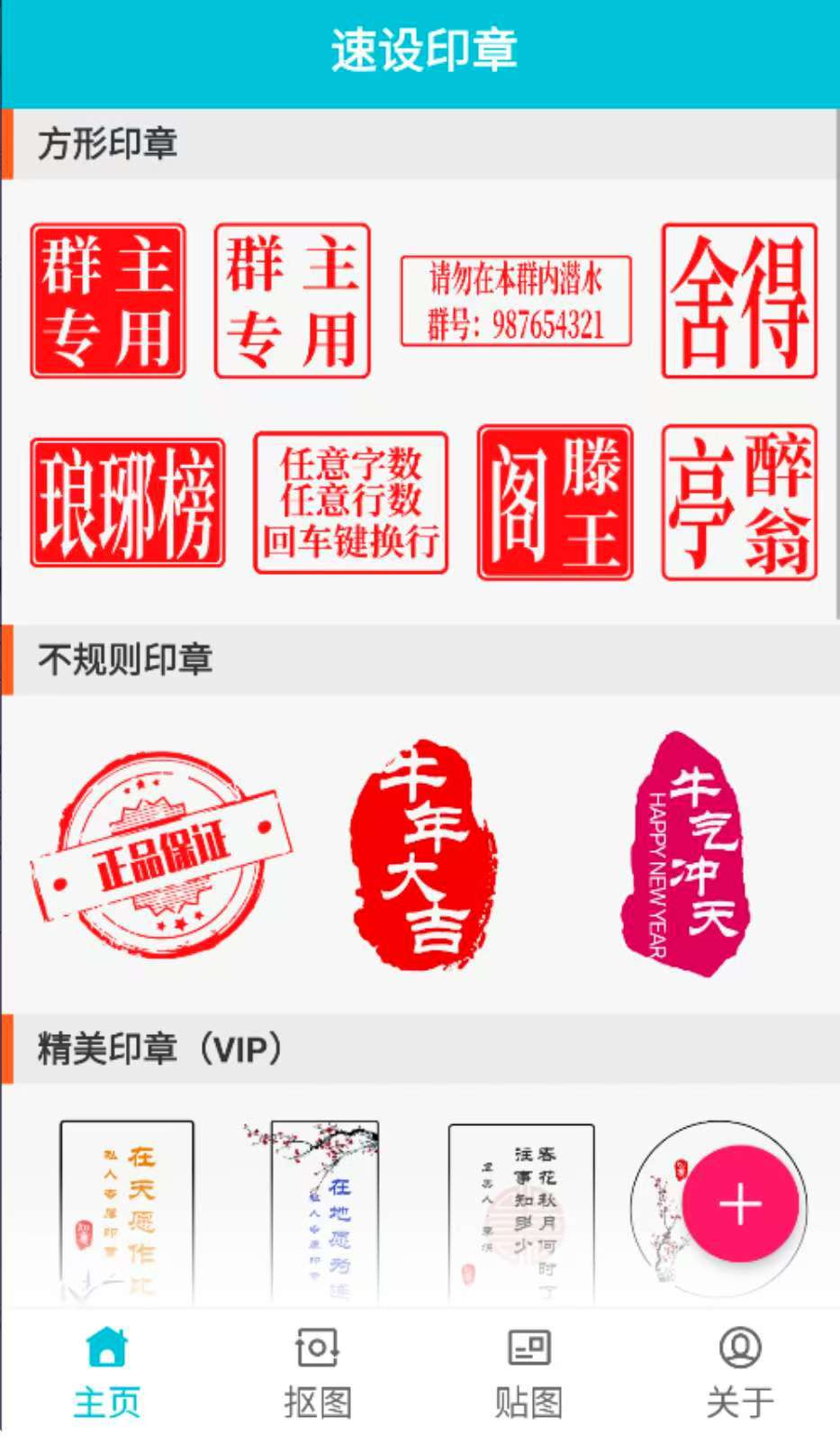Pick the 舍得 square stamp
The width and height of the screenshot is (840, 1453).
tap(739, 301)
